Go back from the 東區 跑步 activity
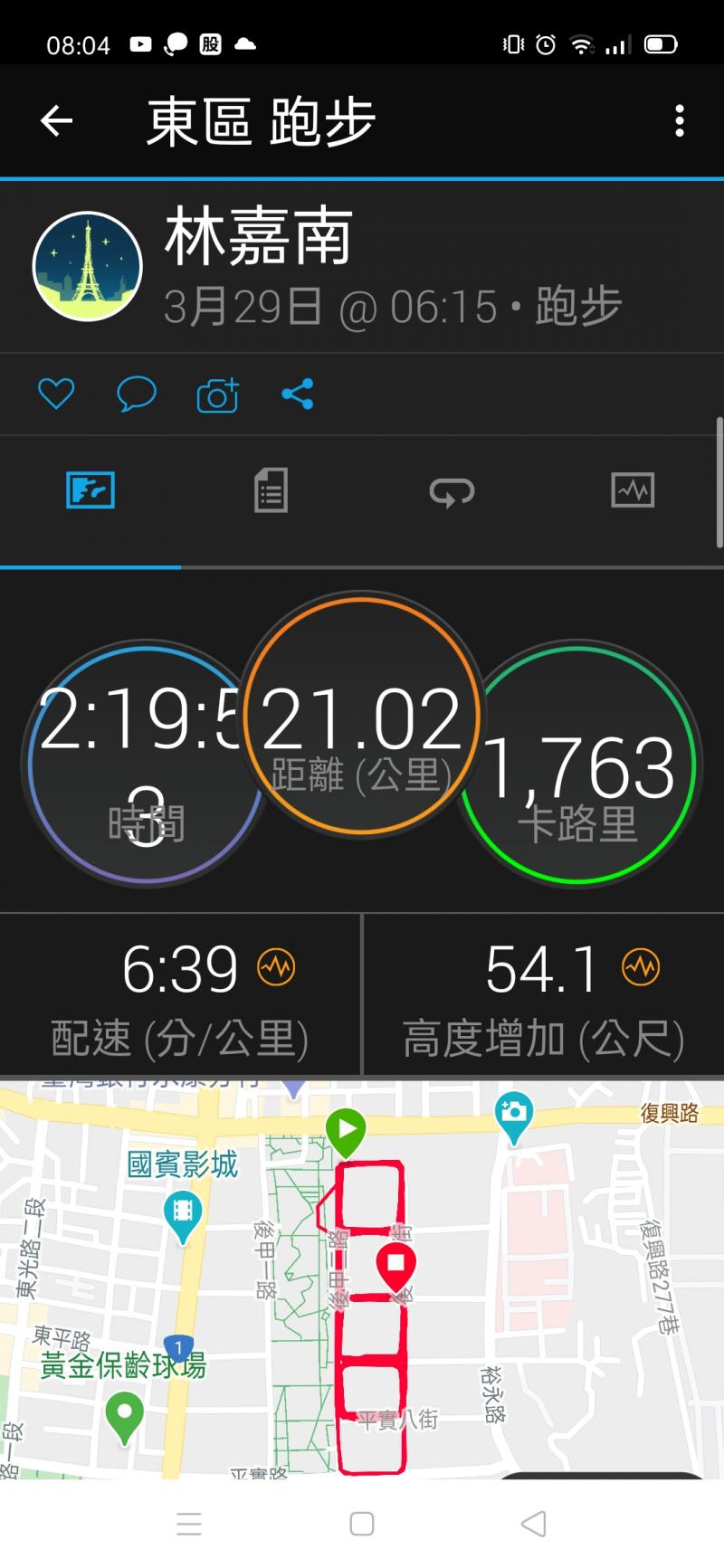Image resolution: width=724 pixels, height=1568 pixels. click(x=56, y=120)
